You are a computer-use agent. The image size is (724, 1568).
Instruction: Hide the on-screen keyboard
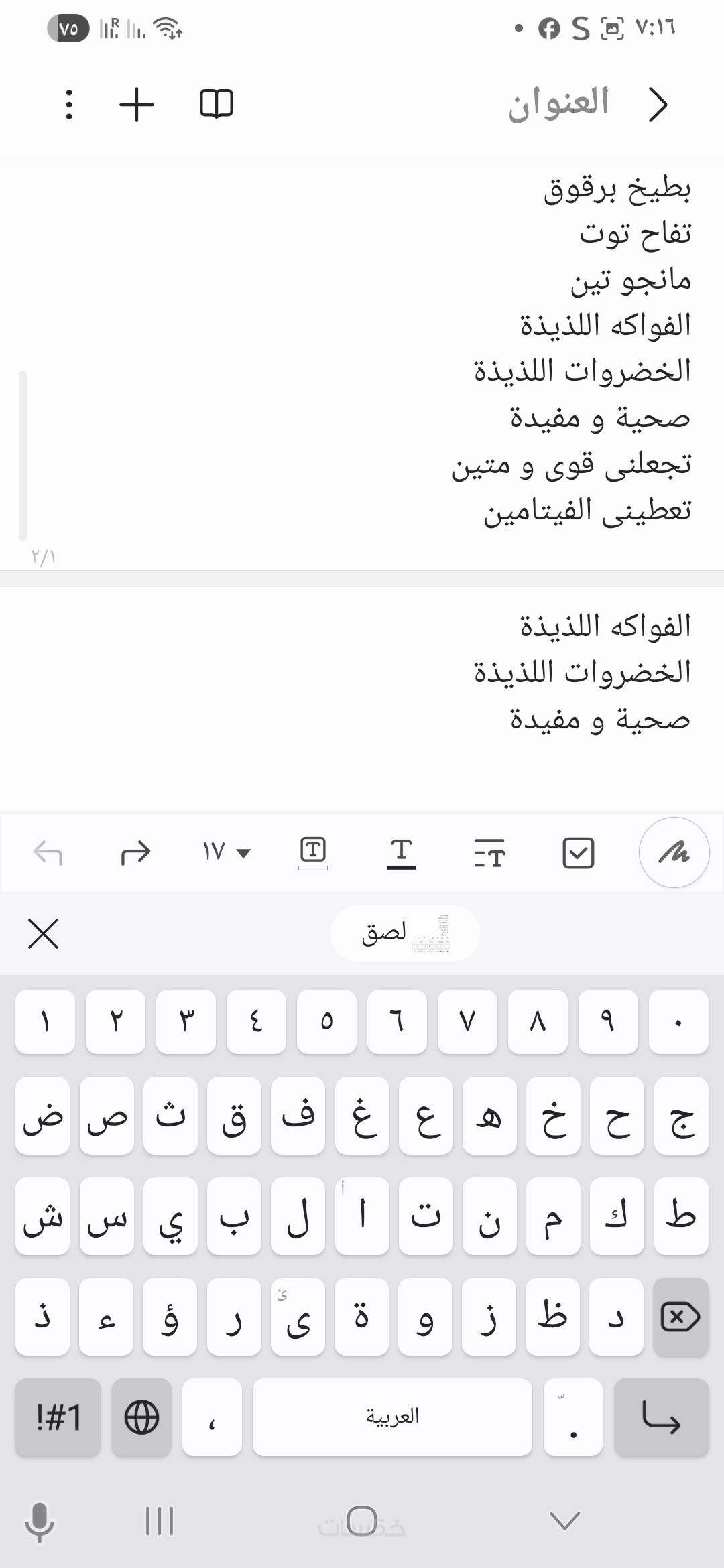point(564,1521)
